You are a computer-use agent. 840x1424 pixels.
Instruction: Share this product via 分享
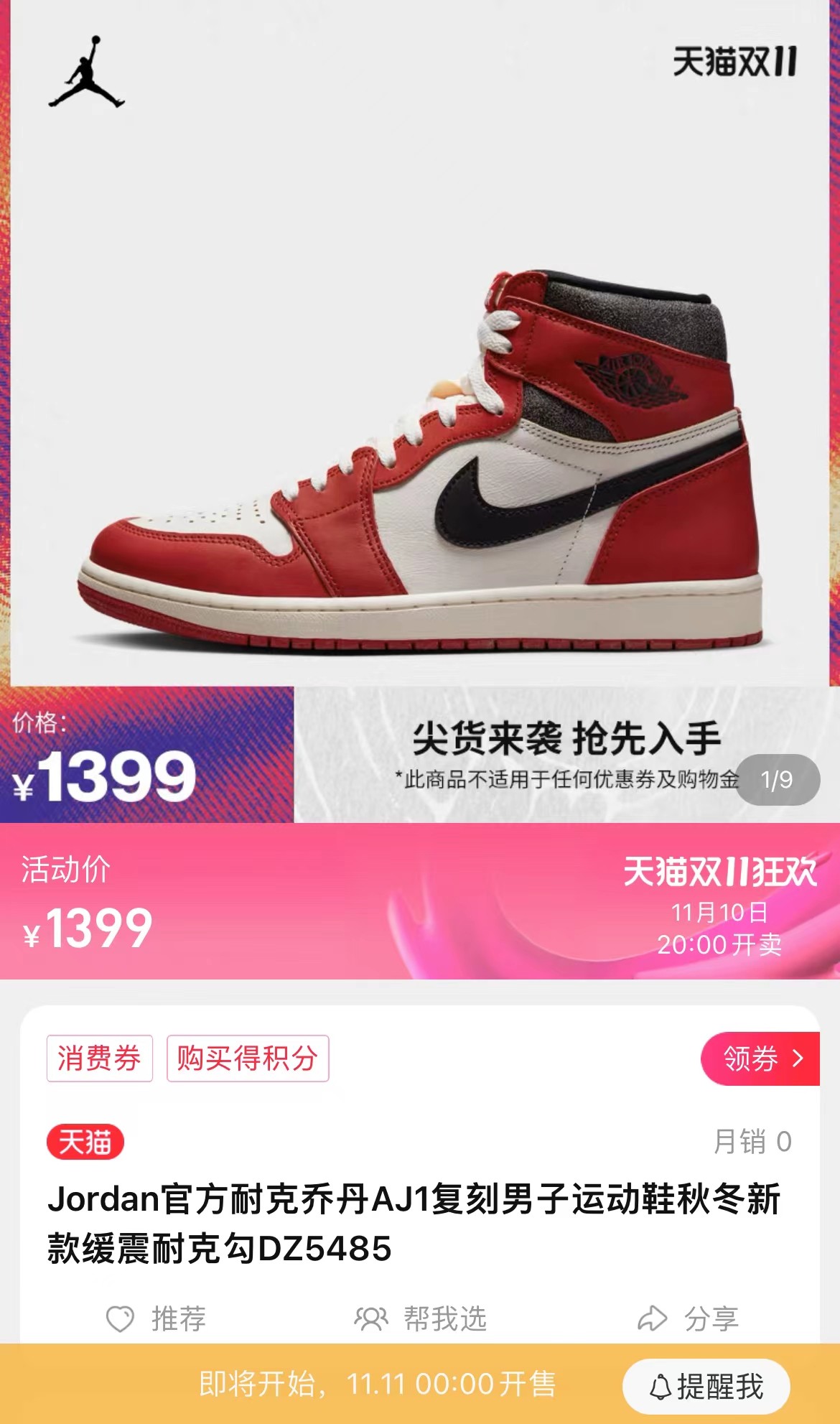(x=688, y=1318)
